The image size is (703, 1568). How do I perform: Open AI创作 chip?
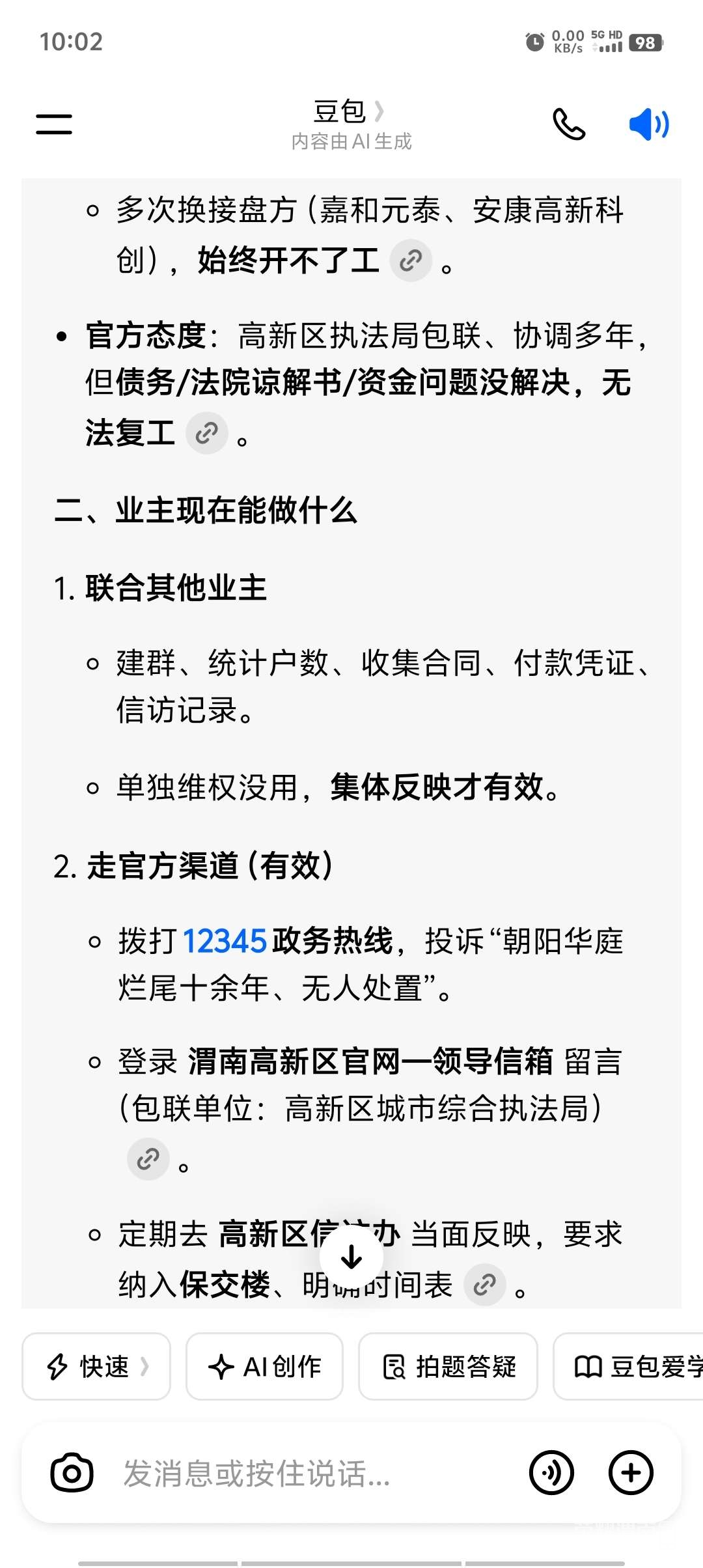coord(264,1366)
